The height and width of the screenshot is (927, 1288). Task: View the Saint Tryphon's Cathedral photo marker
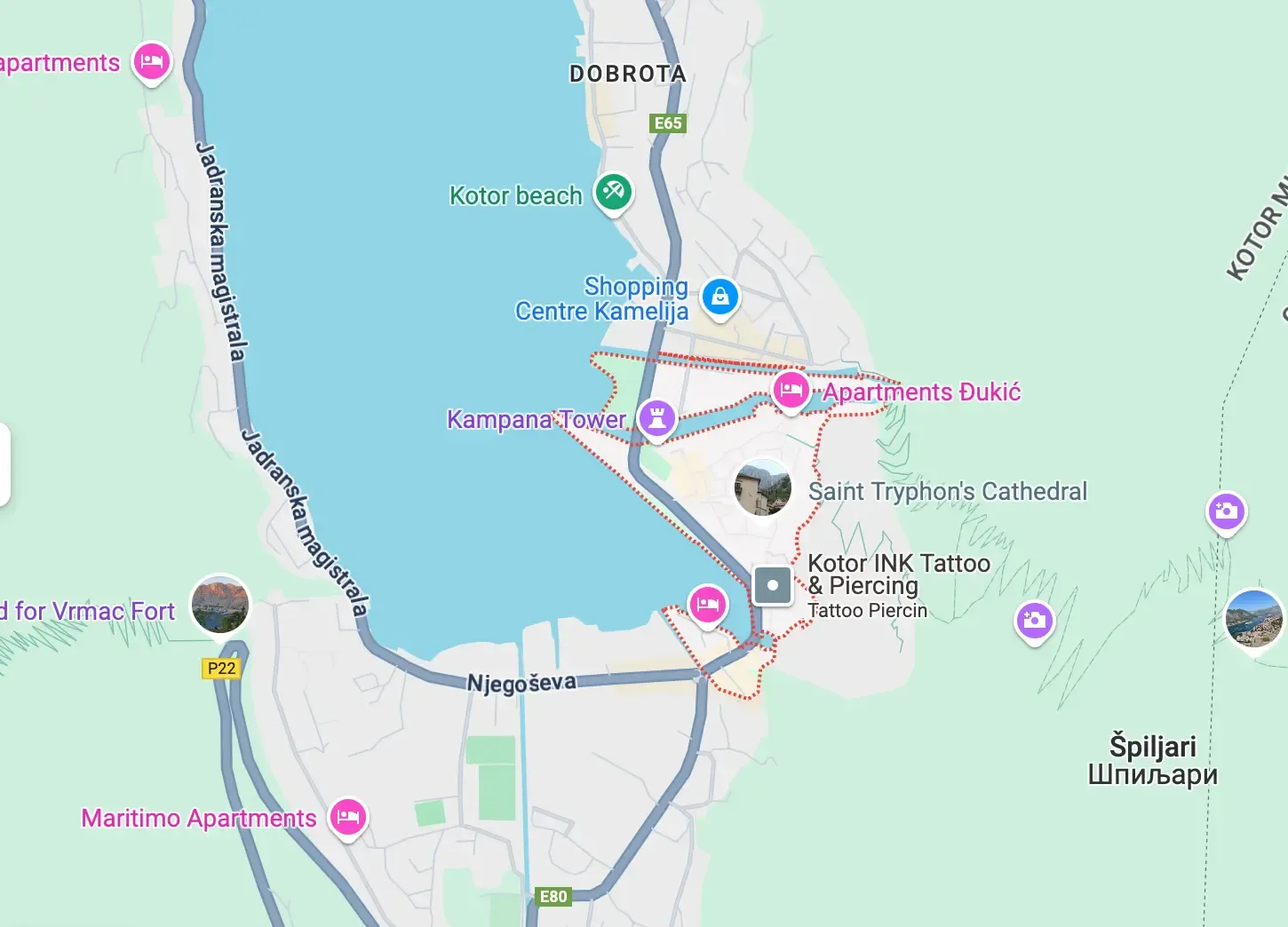(763, 488)
